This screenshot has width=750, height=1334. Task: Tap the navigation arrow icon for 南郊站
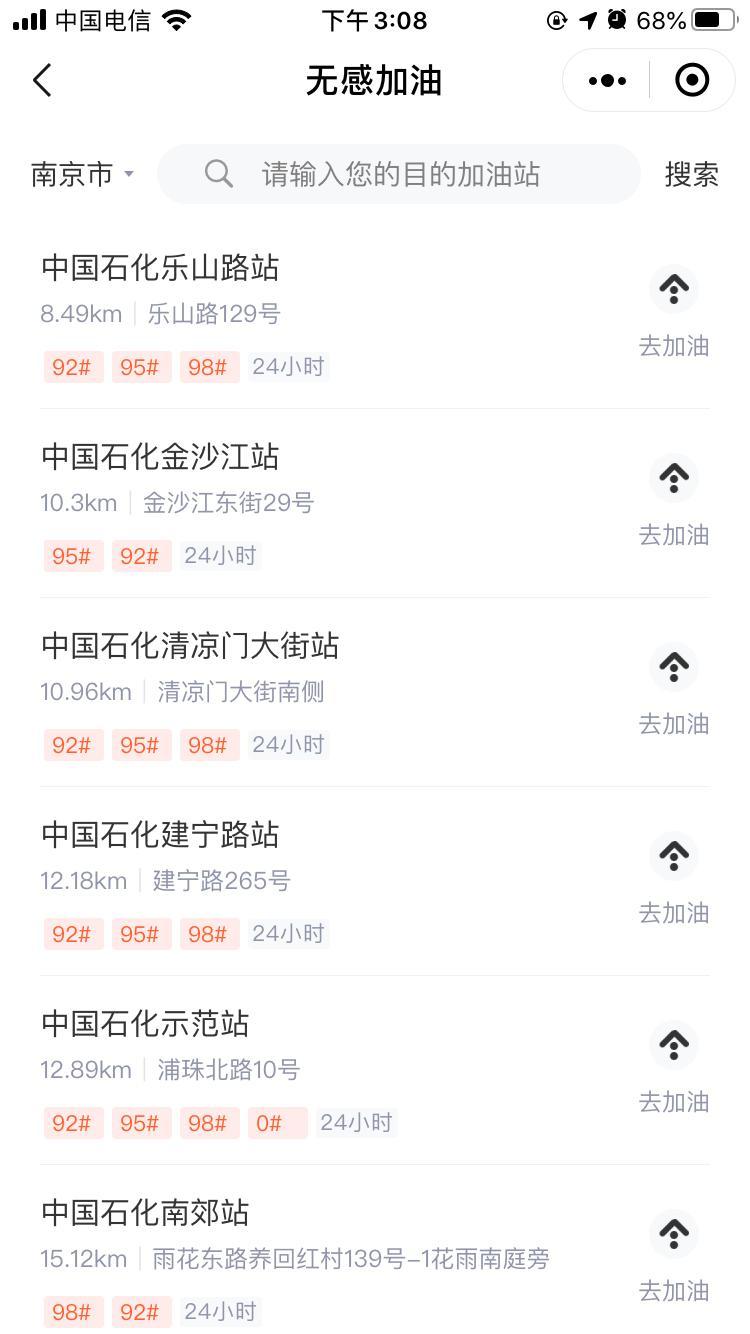point(674,1234)
